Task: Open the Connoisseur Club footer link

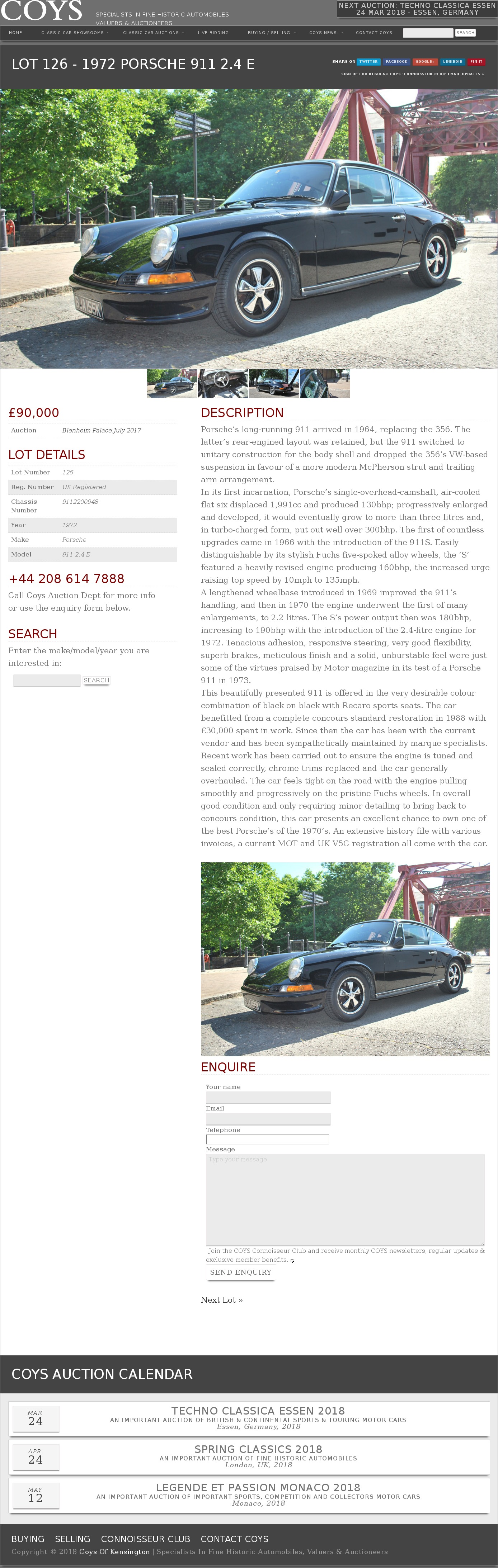Action: 146,1539
